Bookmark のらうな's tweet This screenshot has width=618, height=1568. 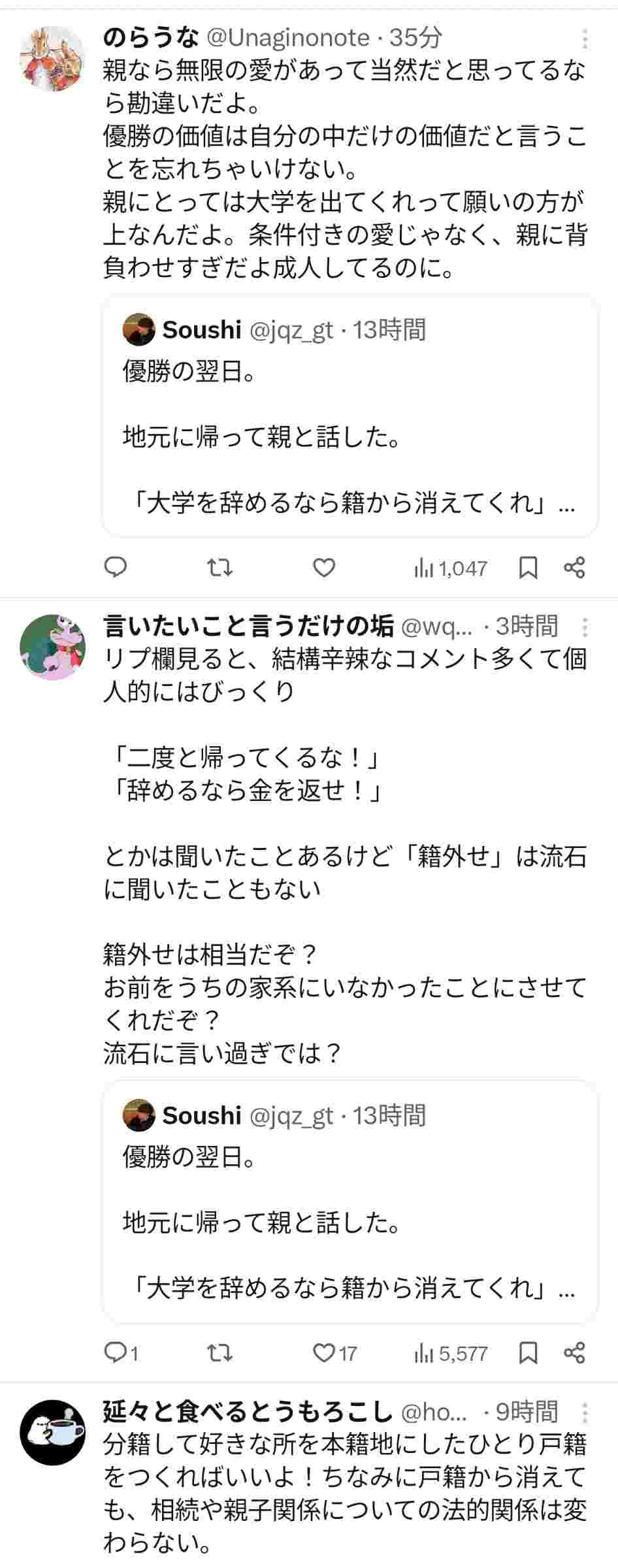coord(528,568)
